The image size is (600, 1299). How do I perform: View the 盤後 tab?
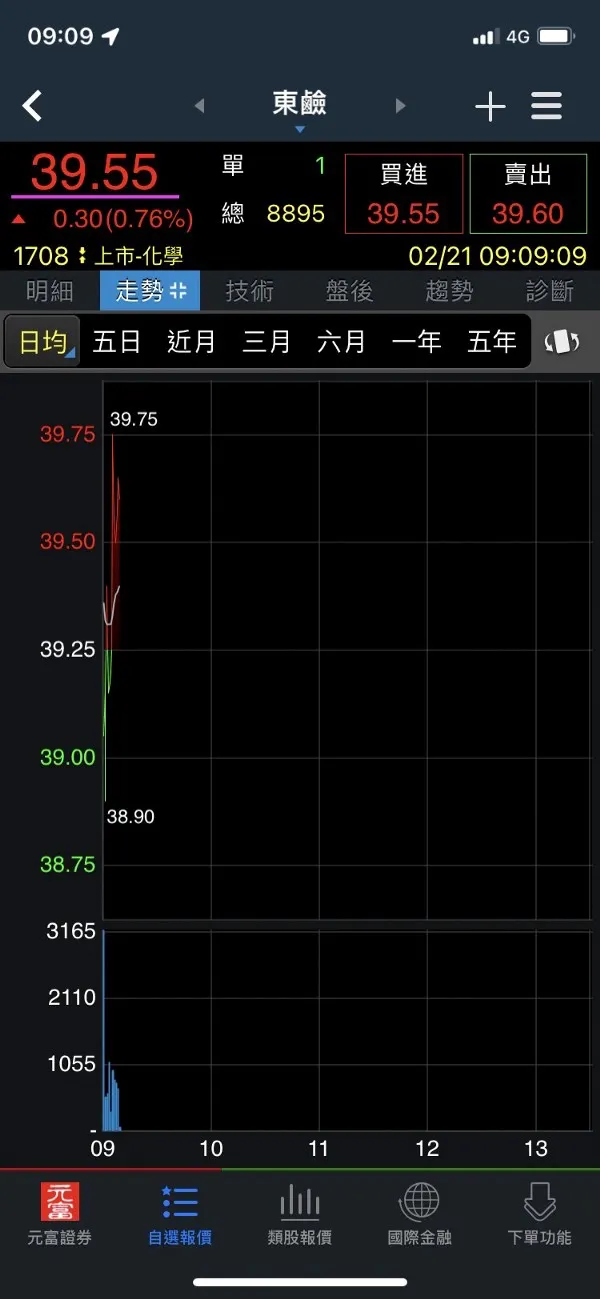click(x=349, y=291)
